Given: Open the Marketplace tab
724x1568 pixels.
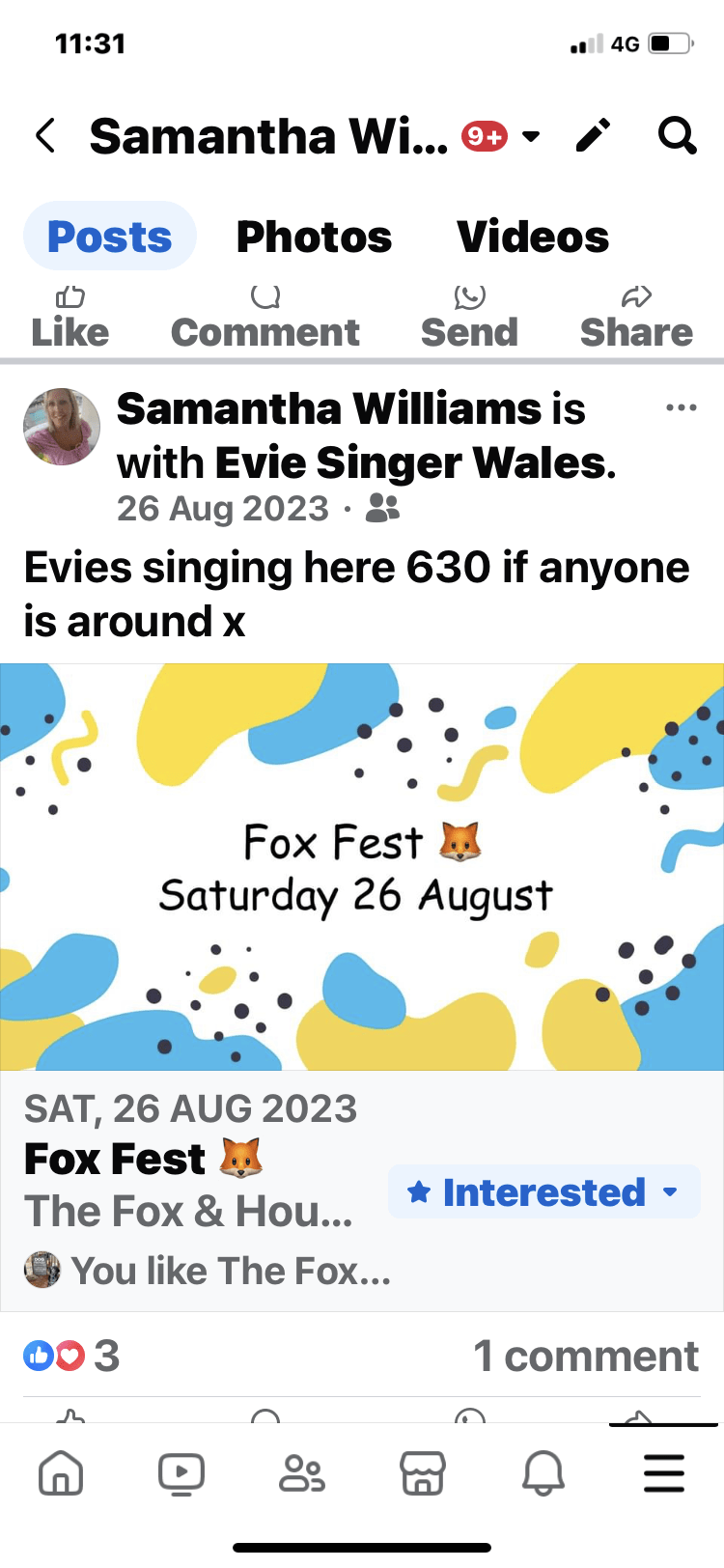Looking at the screenshot, I should tap(423, 1473).
